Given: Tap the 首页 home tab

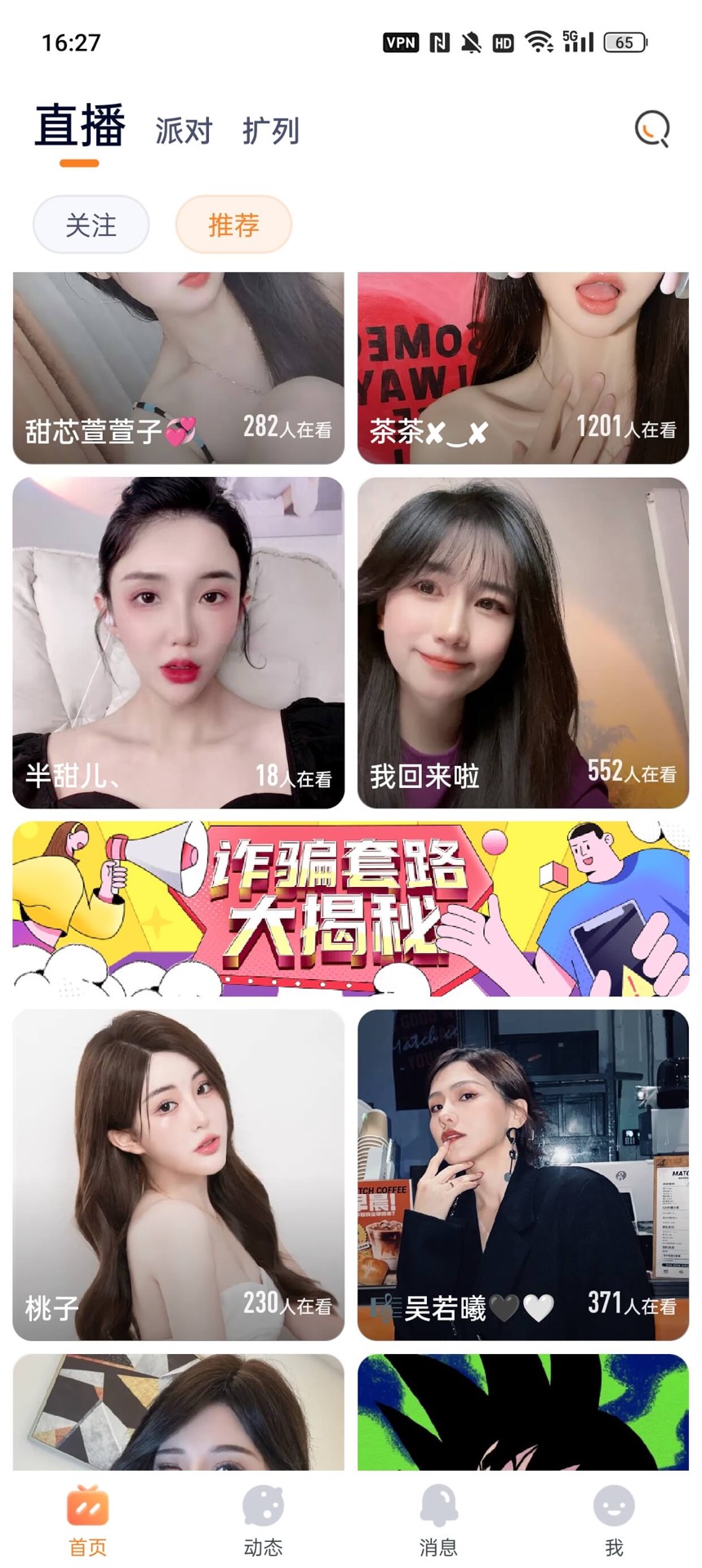Looking at the screenshot, I should (x=87, y=1521).
